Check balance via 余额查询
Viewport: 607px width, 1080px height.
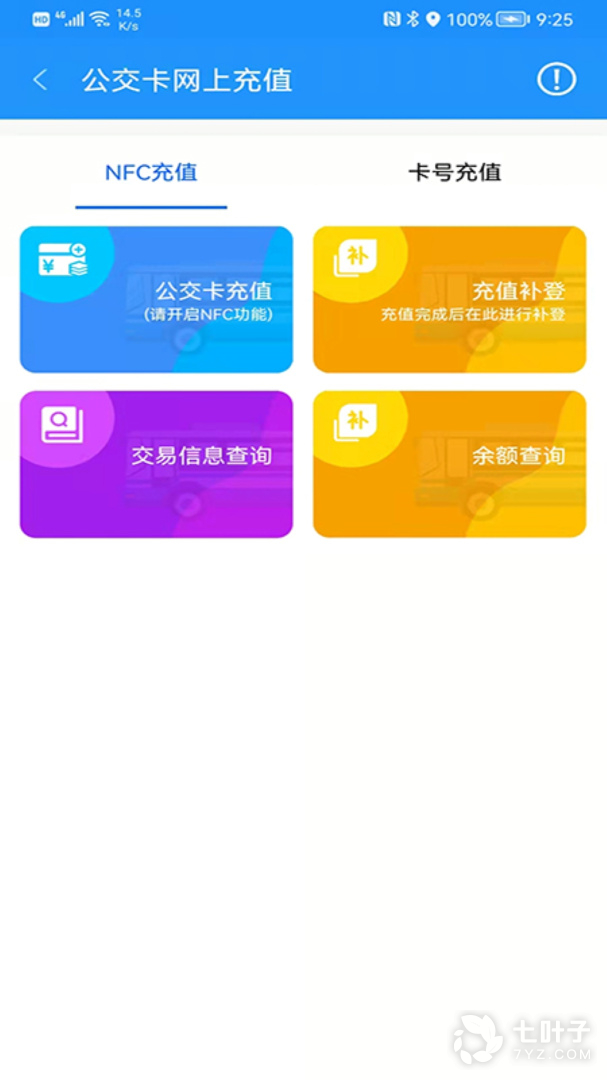(450, 464)
